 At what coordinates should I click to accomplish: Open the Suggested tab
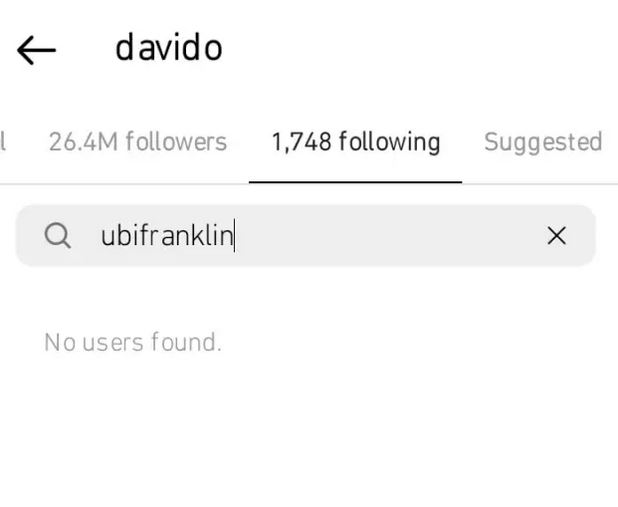pyautogui.click(x=542, y=142)
